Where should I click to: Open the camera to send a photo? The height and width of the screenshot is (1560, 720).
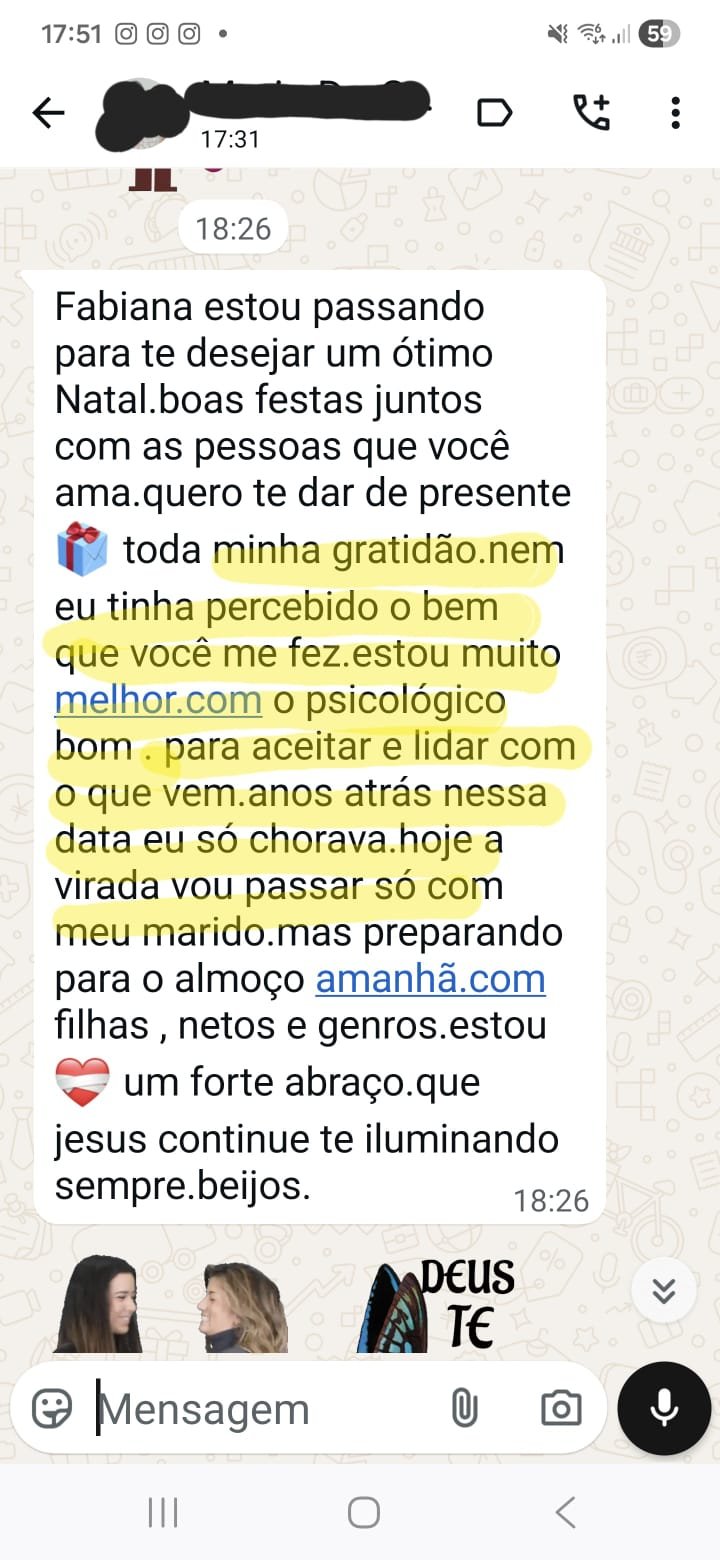click(560, 1409)
